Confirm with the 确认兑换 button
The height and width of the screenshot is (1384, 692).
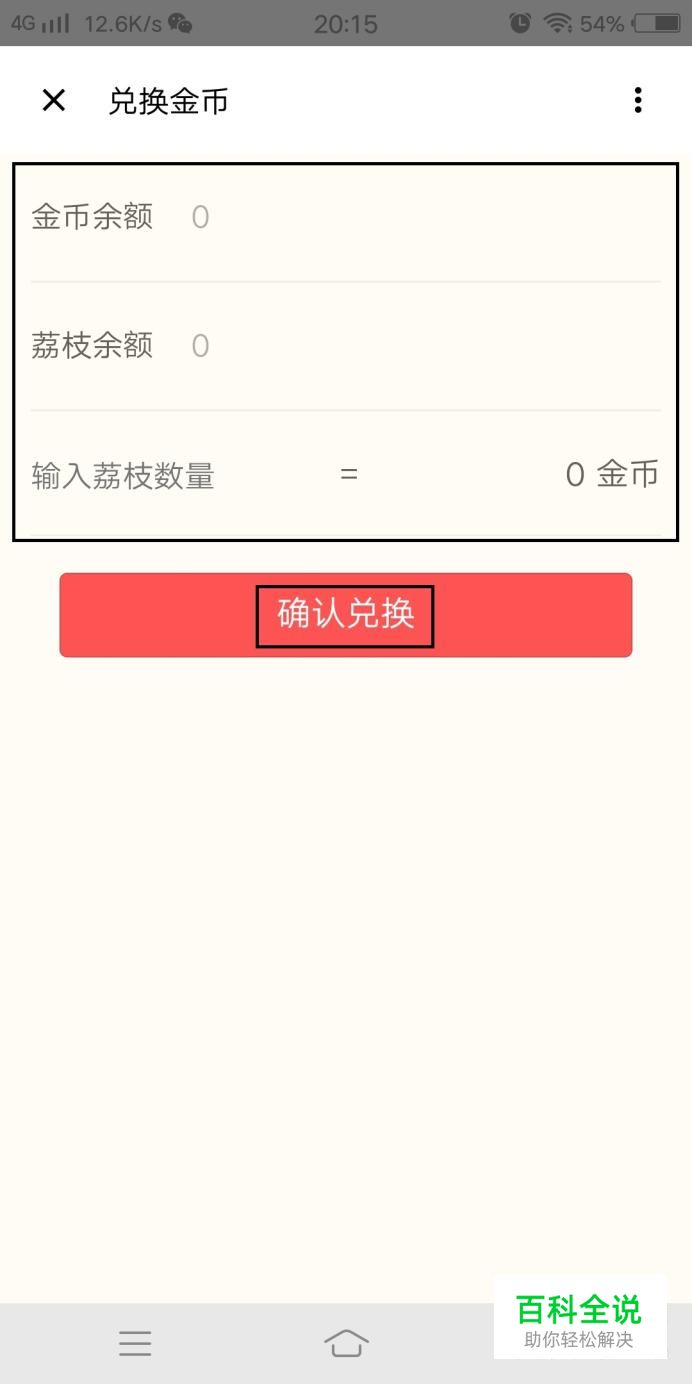click(x=346, y=615)
